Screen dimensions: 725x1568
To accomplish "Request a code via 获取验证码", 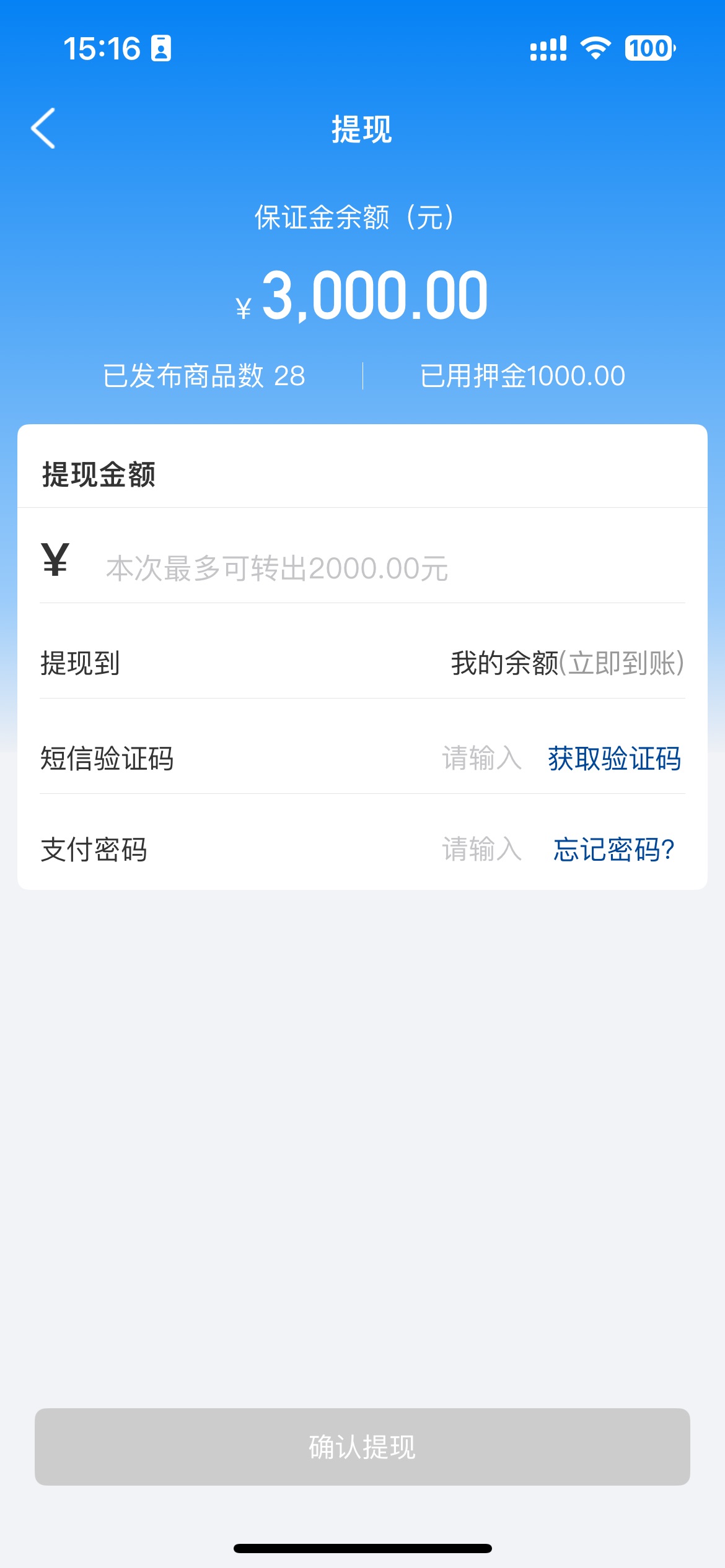I will point(614,758).
